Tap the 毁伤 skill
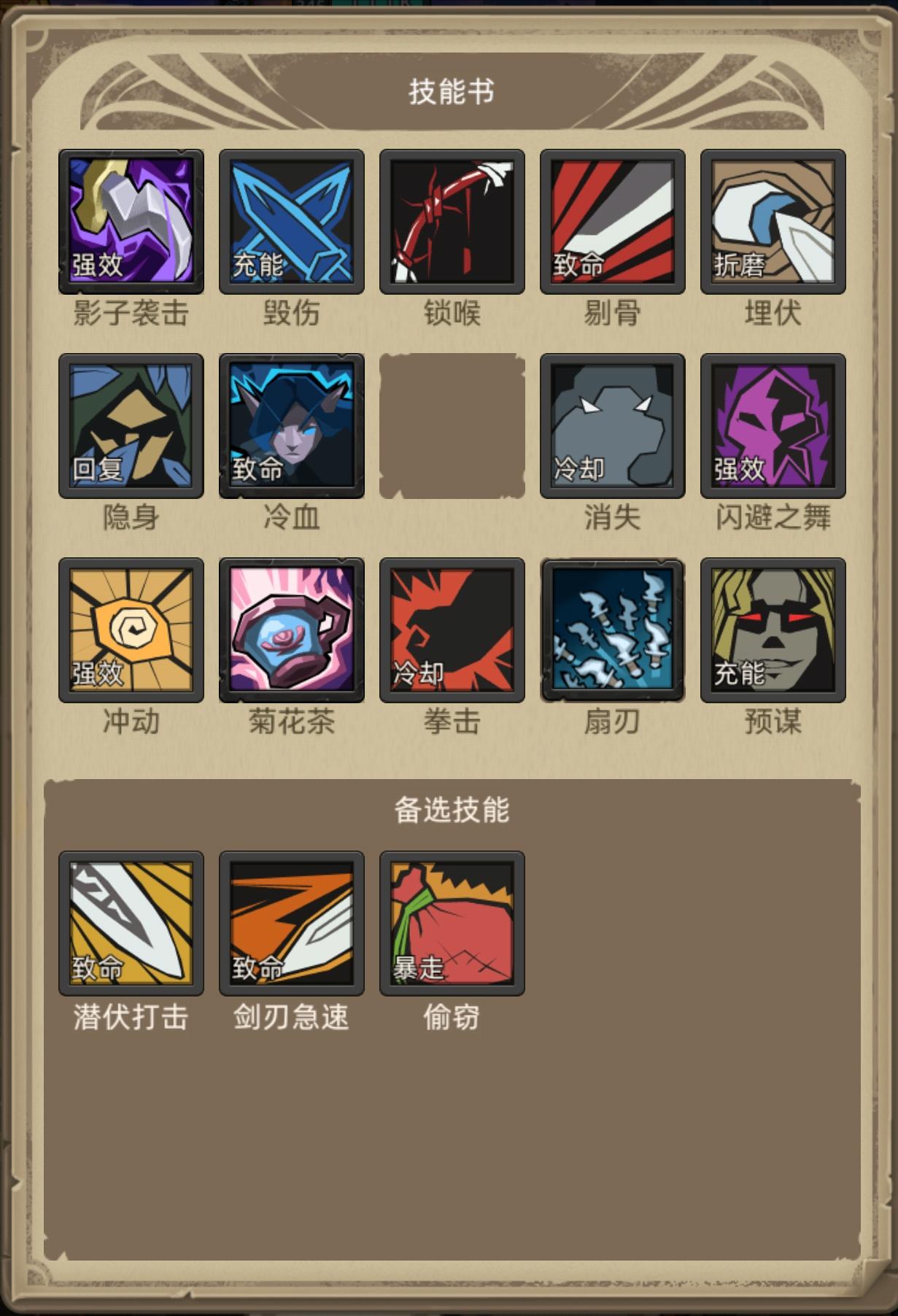Viewport: 898px width, 1316px height. [292, 222]
